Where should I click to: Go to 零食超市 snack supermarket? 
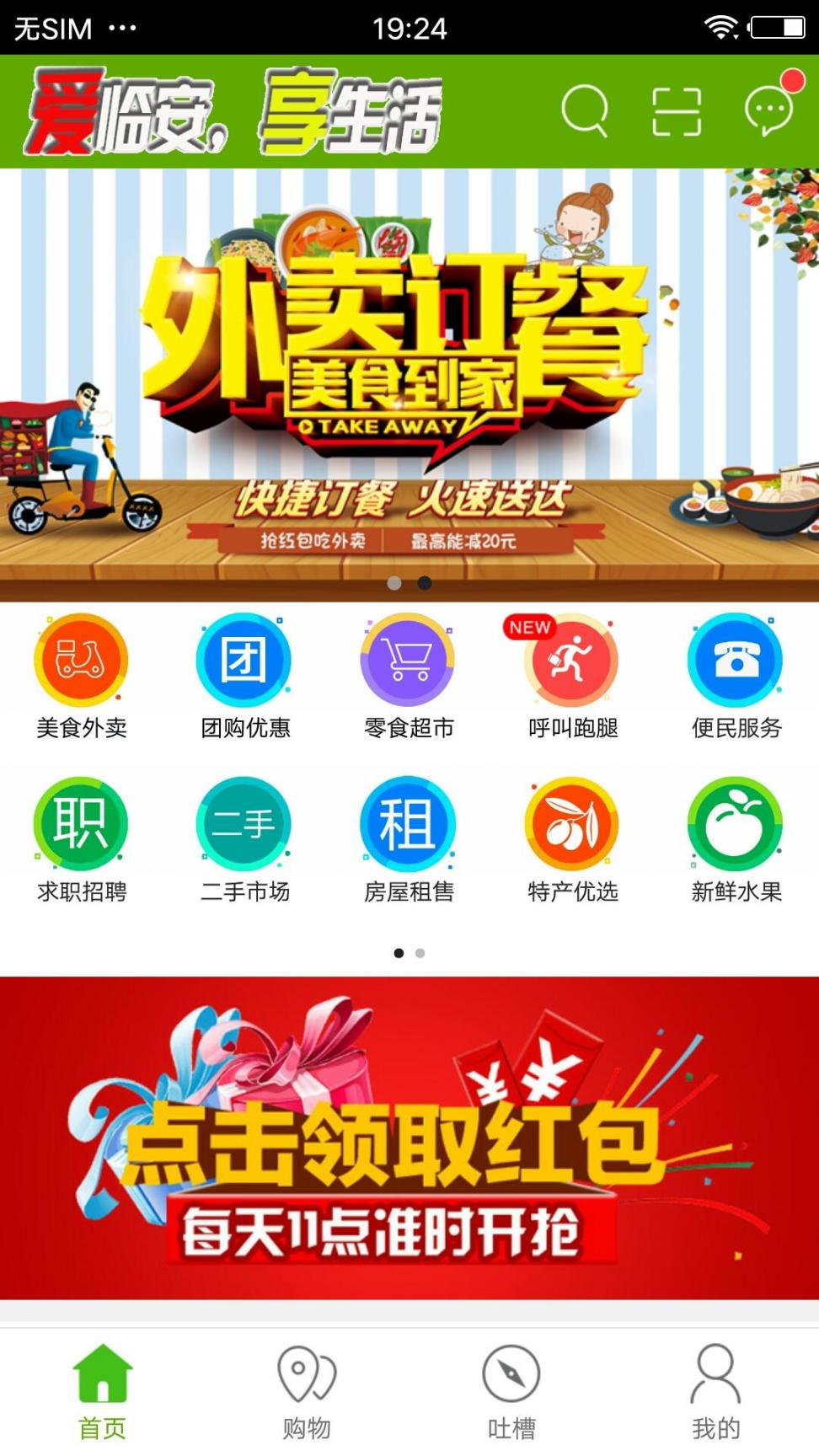[409, 676]
